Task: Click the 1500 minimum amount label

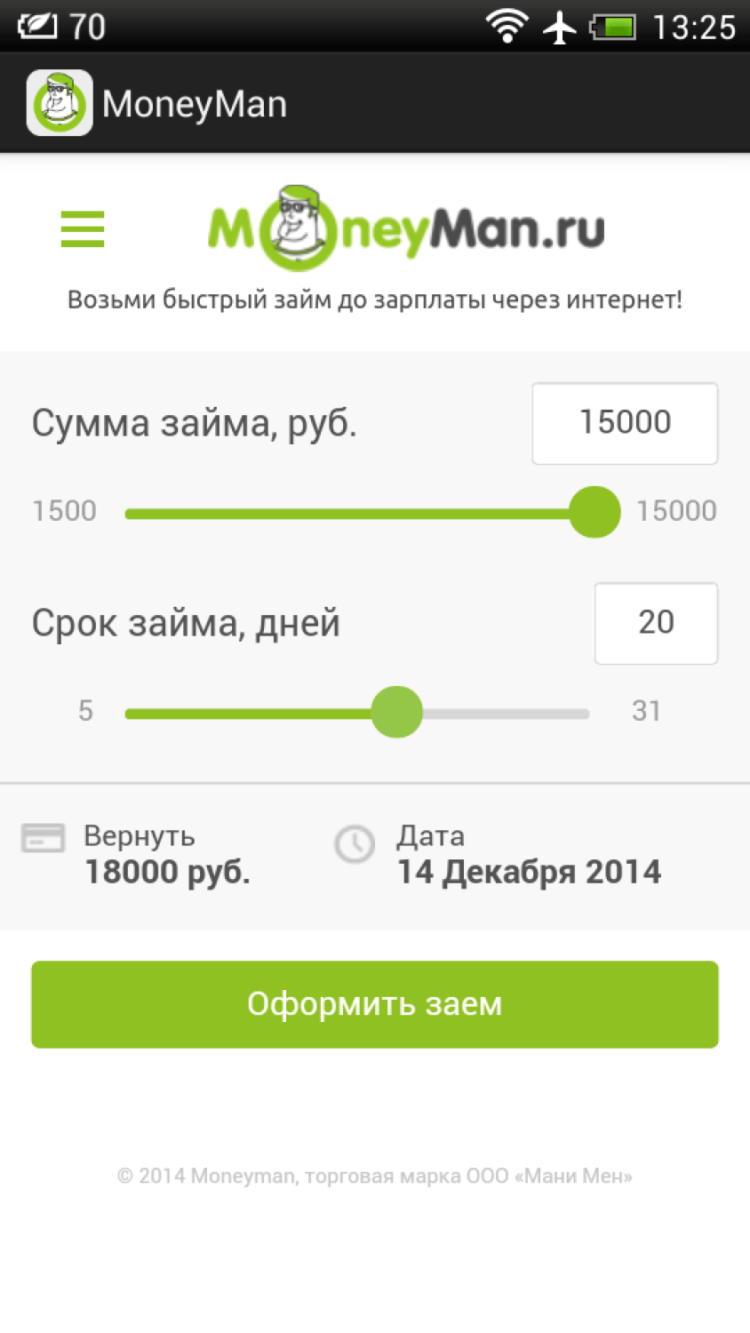Action: click(63, 511)
